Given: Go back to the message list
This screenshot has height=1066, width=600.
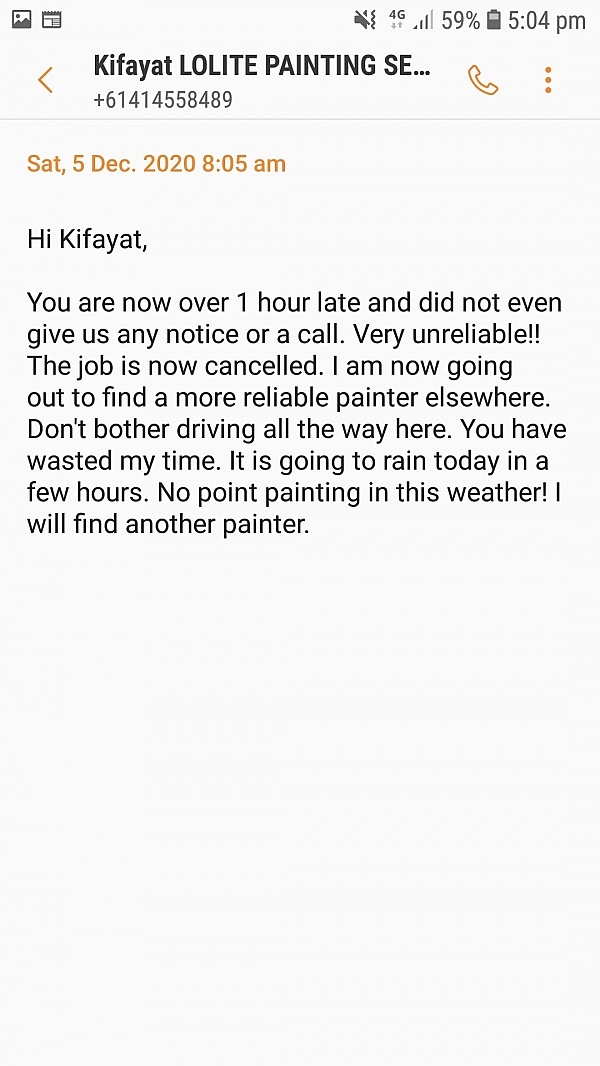Looking at the screenshot, I should tap(45, 80).
